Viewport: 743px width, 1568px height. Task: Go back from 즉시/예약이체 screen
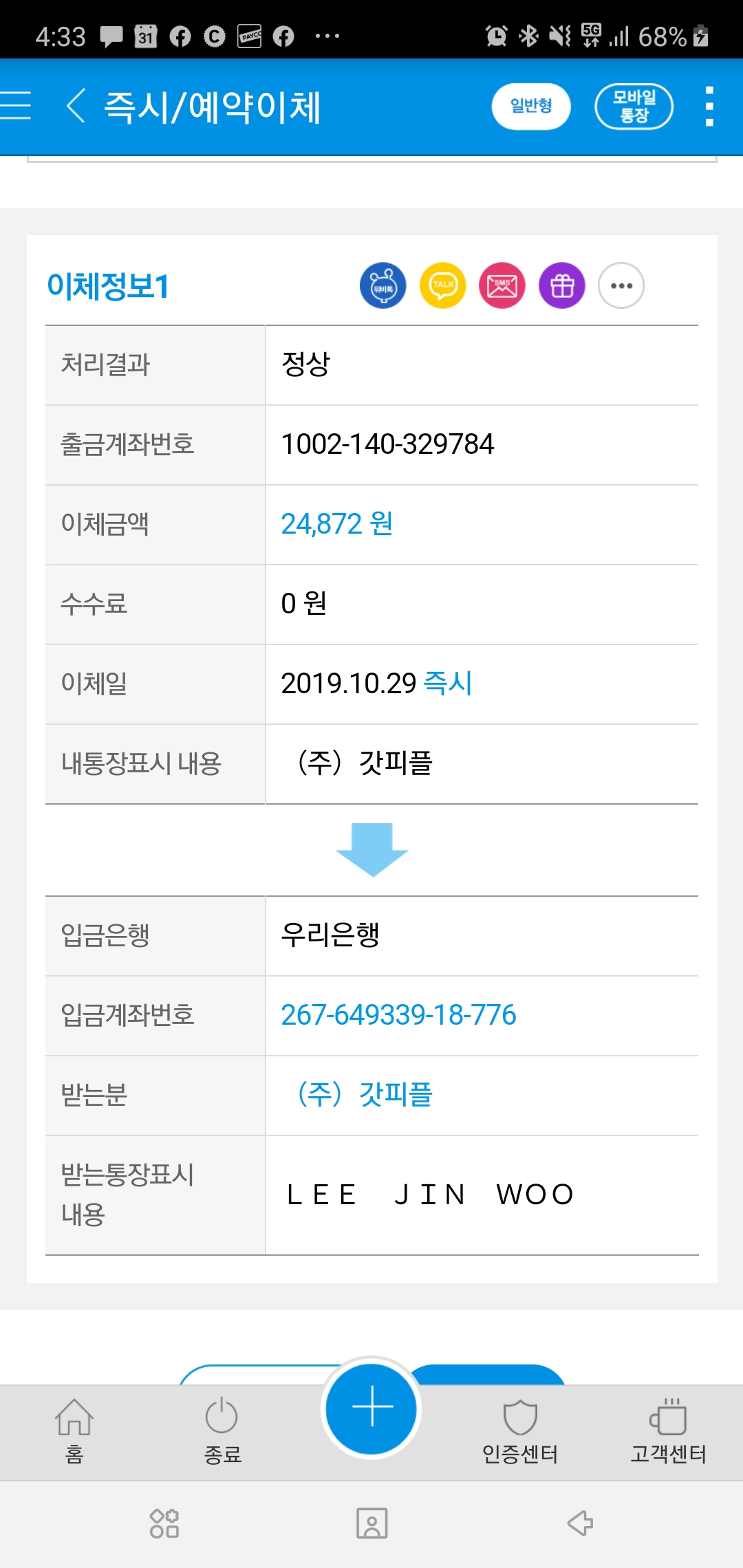pyautogui.click(x=76, y=107)
